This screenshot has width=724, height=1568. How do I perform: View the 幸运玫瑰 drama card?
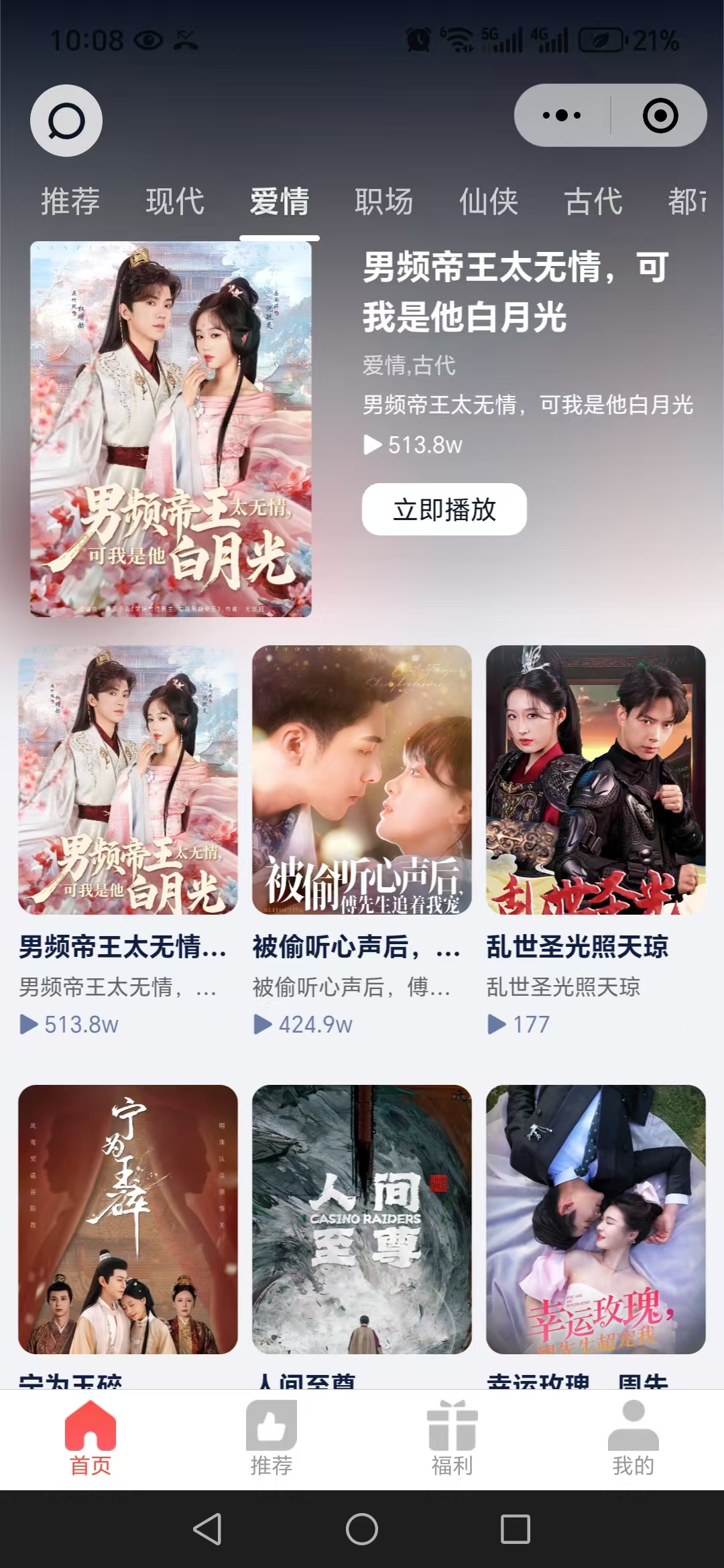pyautogui.click(x=595, y=1219)
